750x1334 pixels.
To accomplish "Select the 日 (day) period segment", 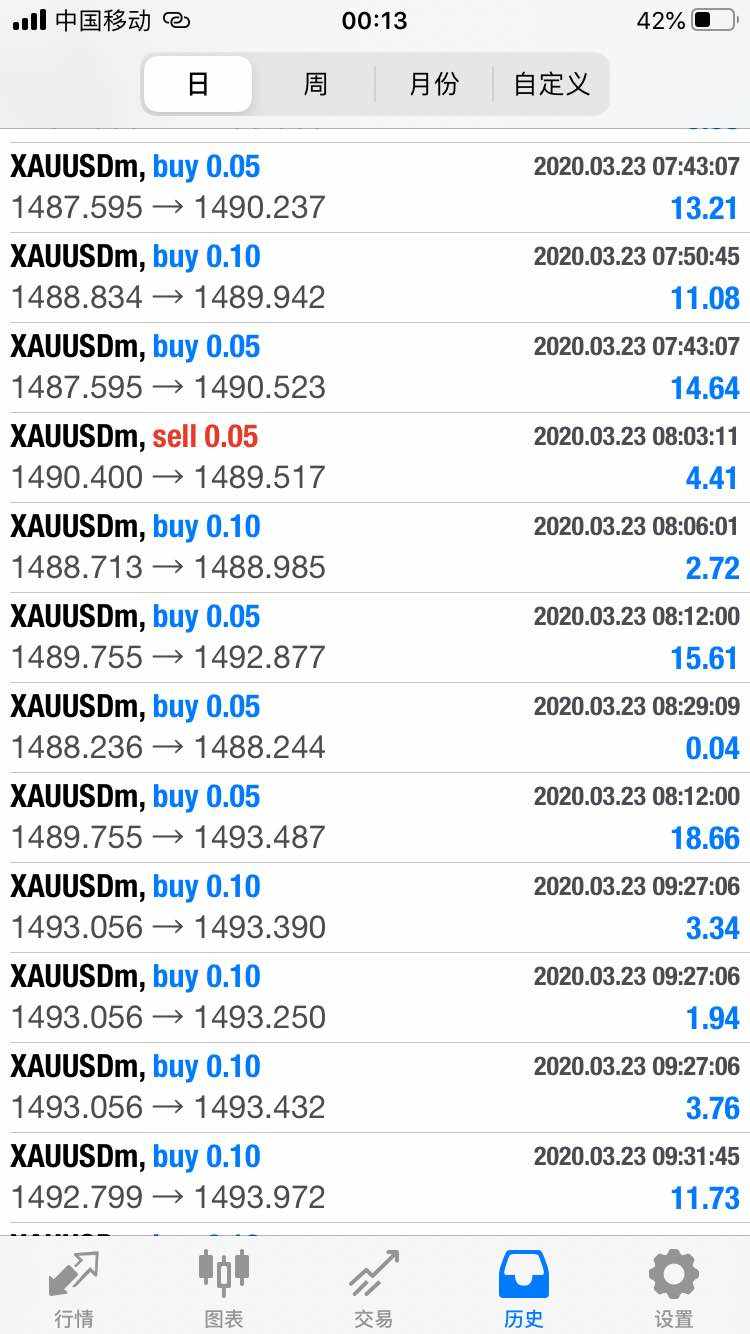I will [x=198, y=84].
